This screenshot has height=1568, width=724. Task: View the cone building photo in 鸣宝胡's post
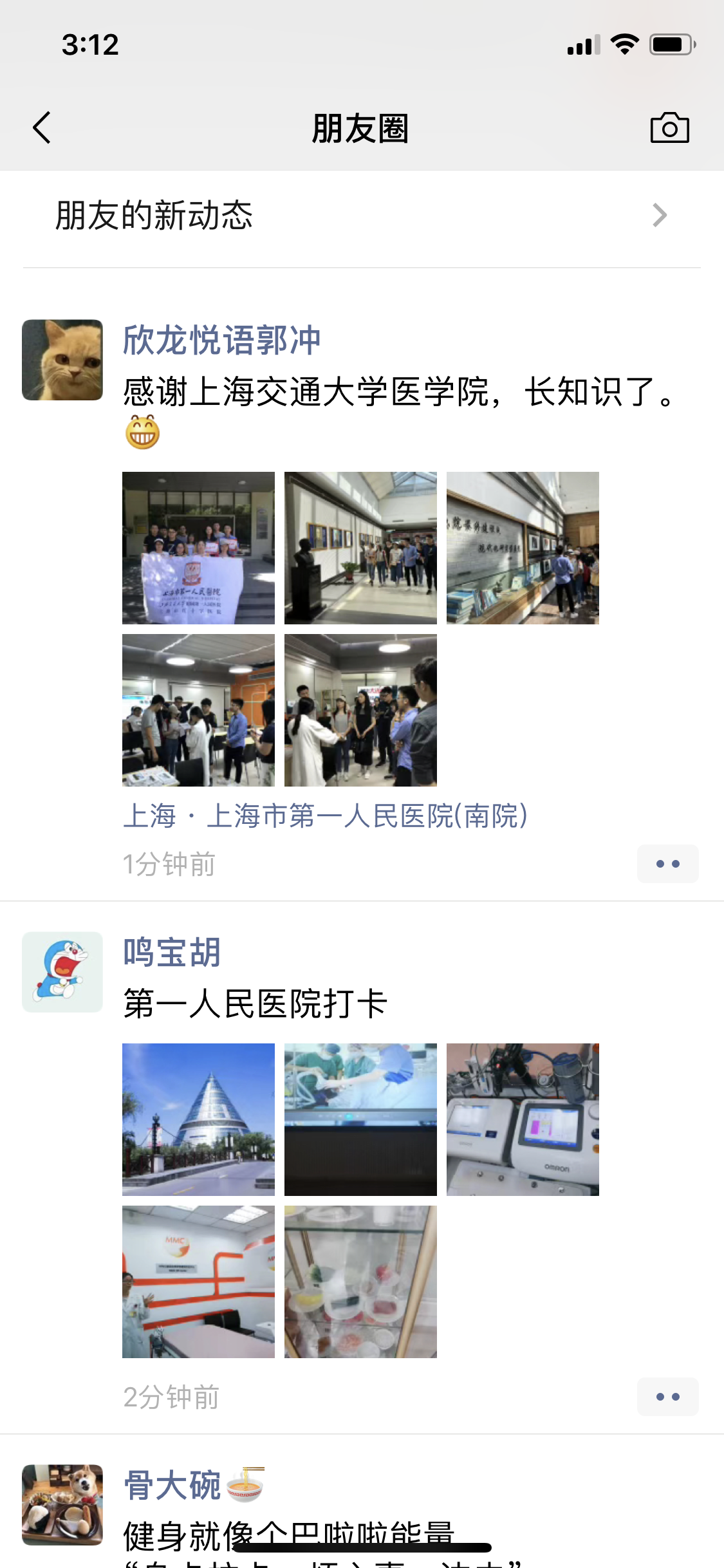click(x=198, y=1119)
